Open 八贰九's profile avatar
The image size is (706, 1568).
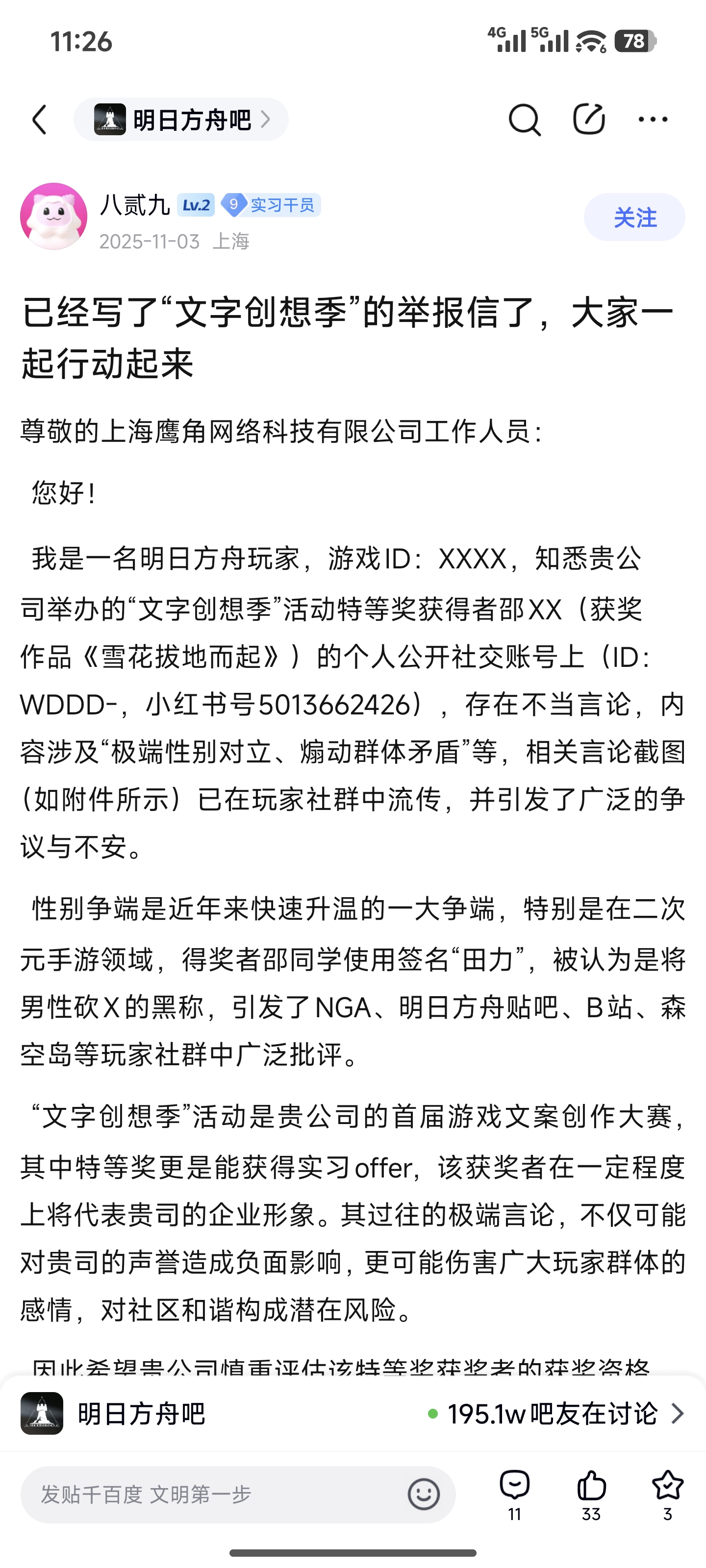tap(53, 216)
